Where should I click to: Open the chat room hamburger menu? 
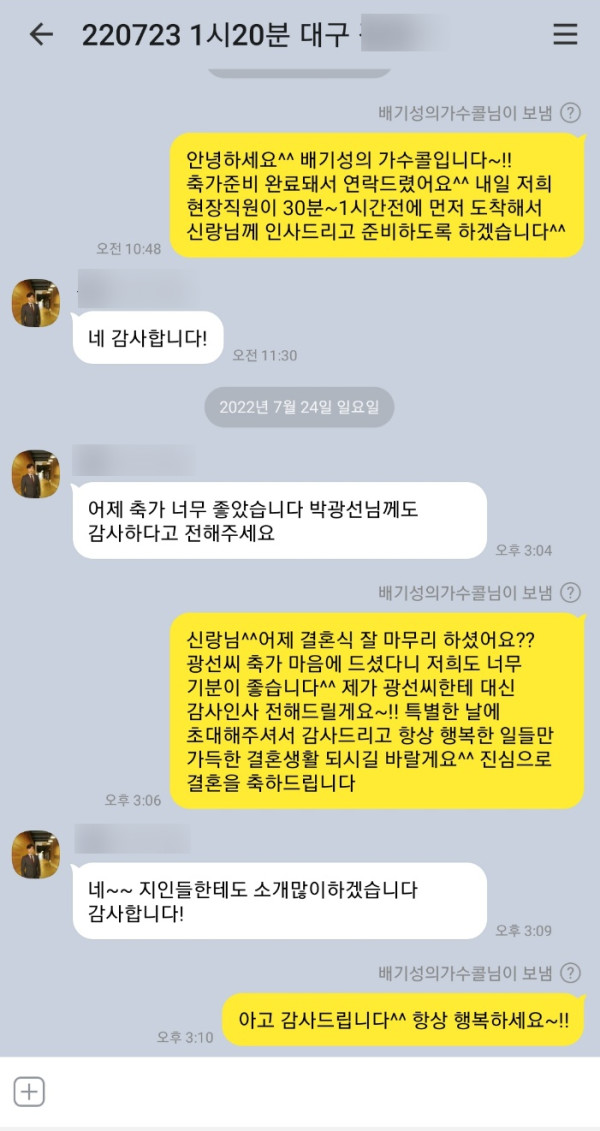pyautogui.click(x=565, y=34)
